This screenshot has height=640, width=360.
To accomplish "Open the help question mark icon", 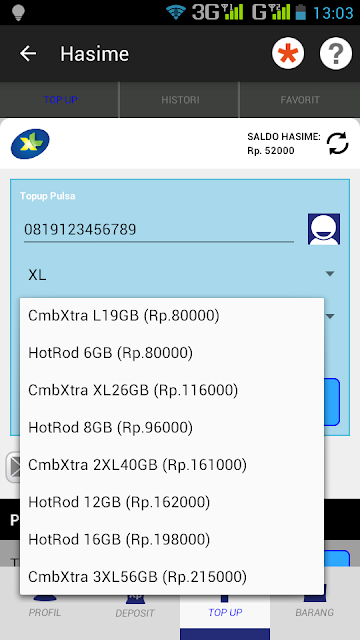I will click(x=336, y=53).
